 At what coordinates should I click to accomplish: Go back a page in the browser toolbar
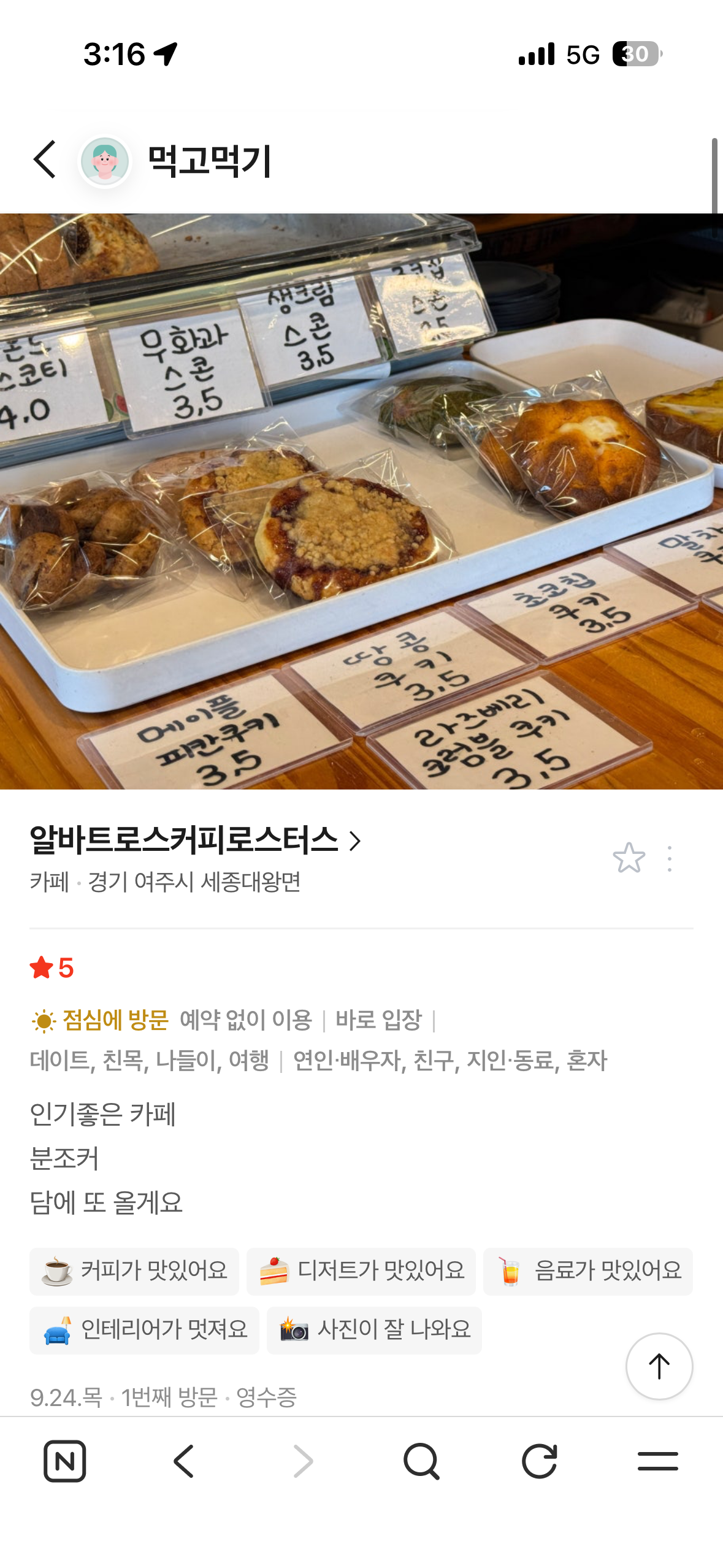pos(183,1461)
